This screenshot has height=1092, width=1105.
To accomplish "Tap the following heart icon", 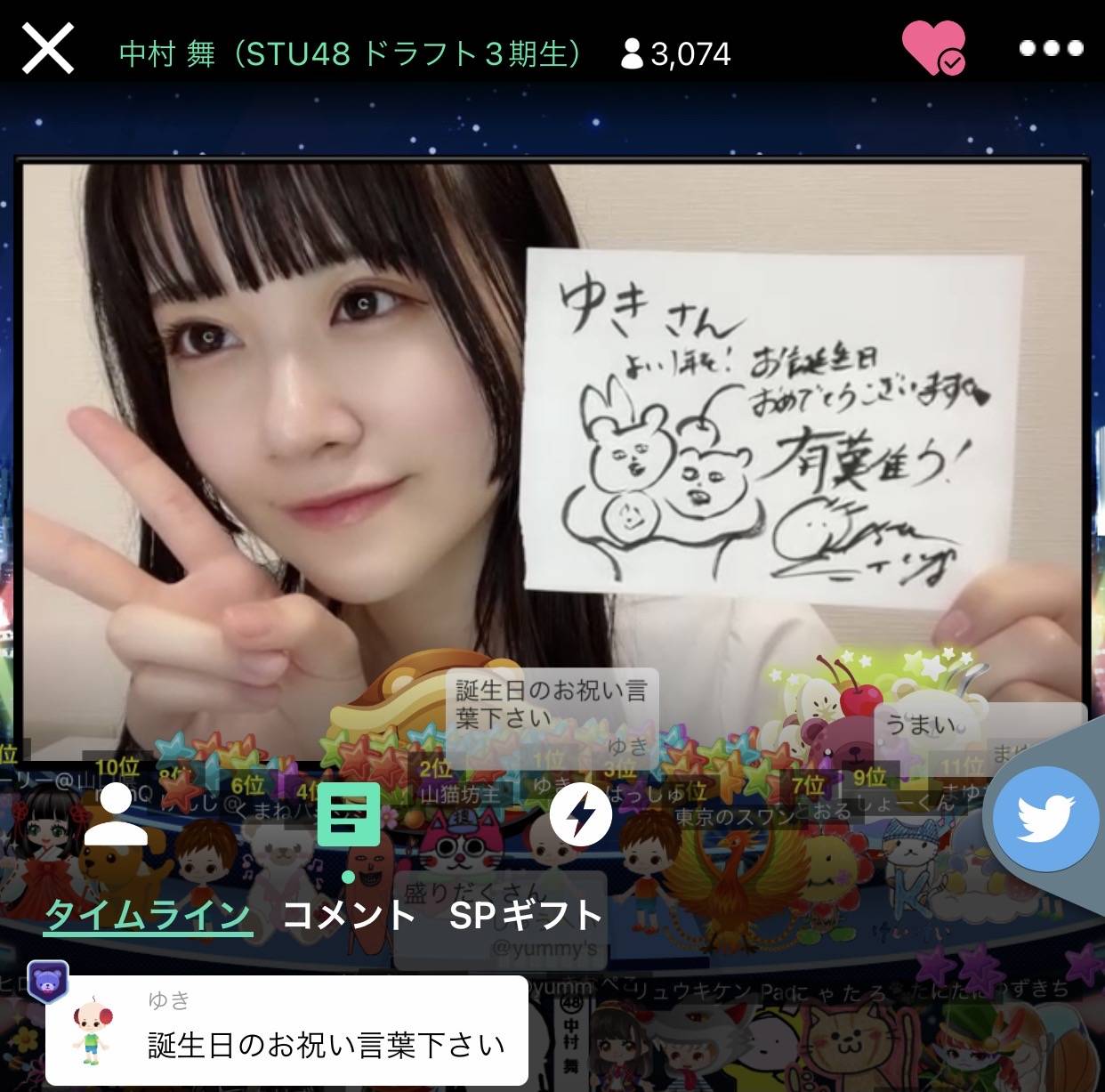I will pyautogui.click(x=932, y=47).
